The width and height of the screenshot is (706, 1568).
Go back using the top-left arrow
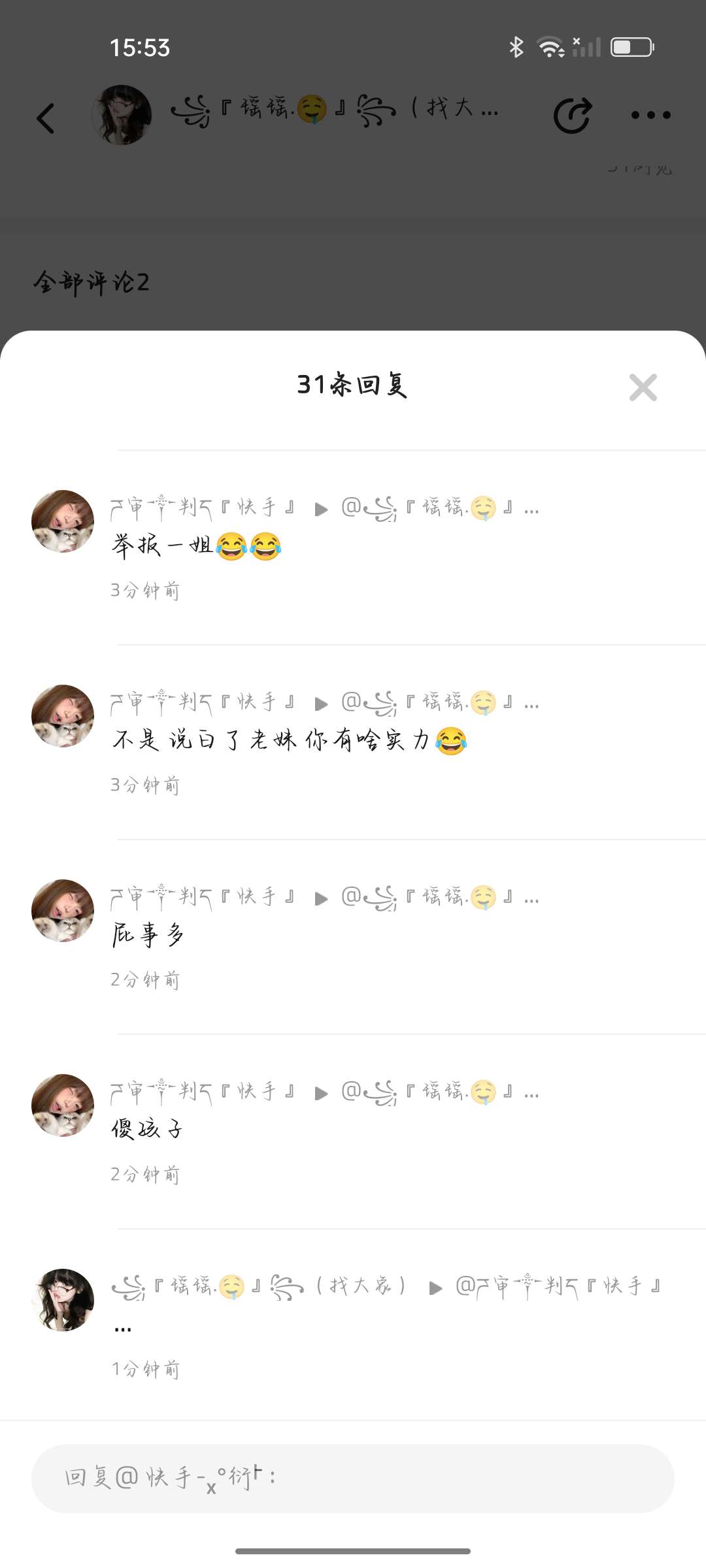(x=46, y=118)
